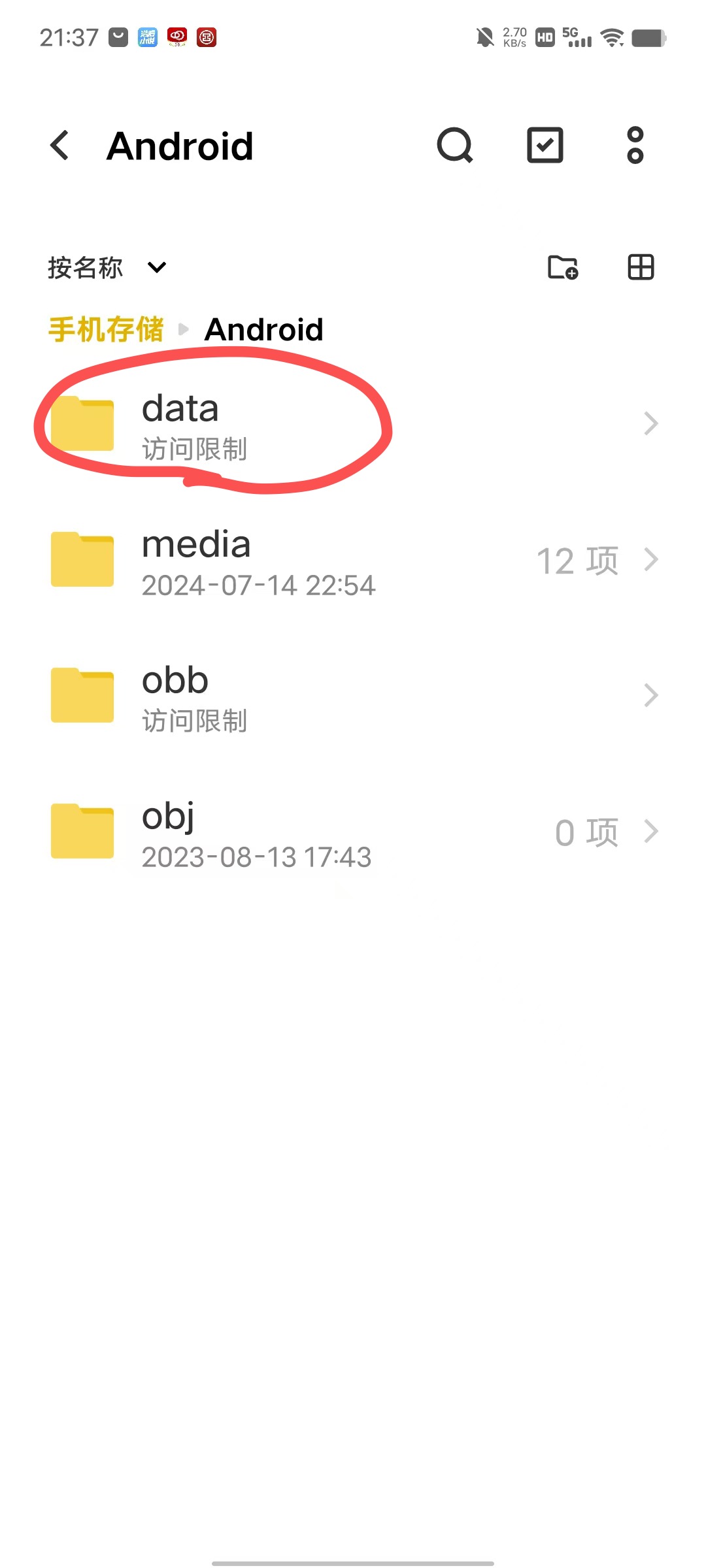Viewport: 706px width, 1568px height.
Task: Go back from the Android folder
Action: pos(59,145)
